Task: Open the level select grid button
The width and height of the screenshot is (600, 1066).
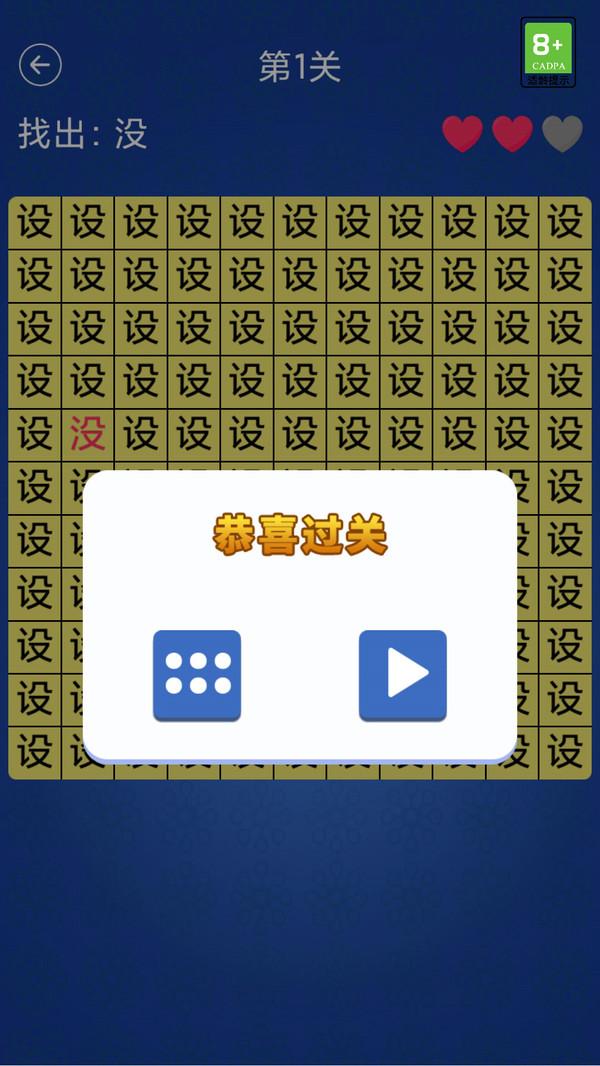Action: [197, 675]
